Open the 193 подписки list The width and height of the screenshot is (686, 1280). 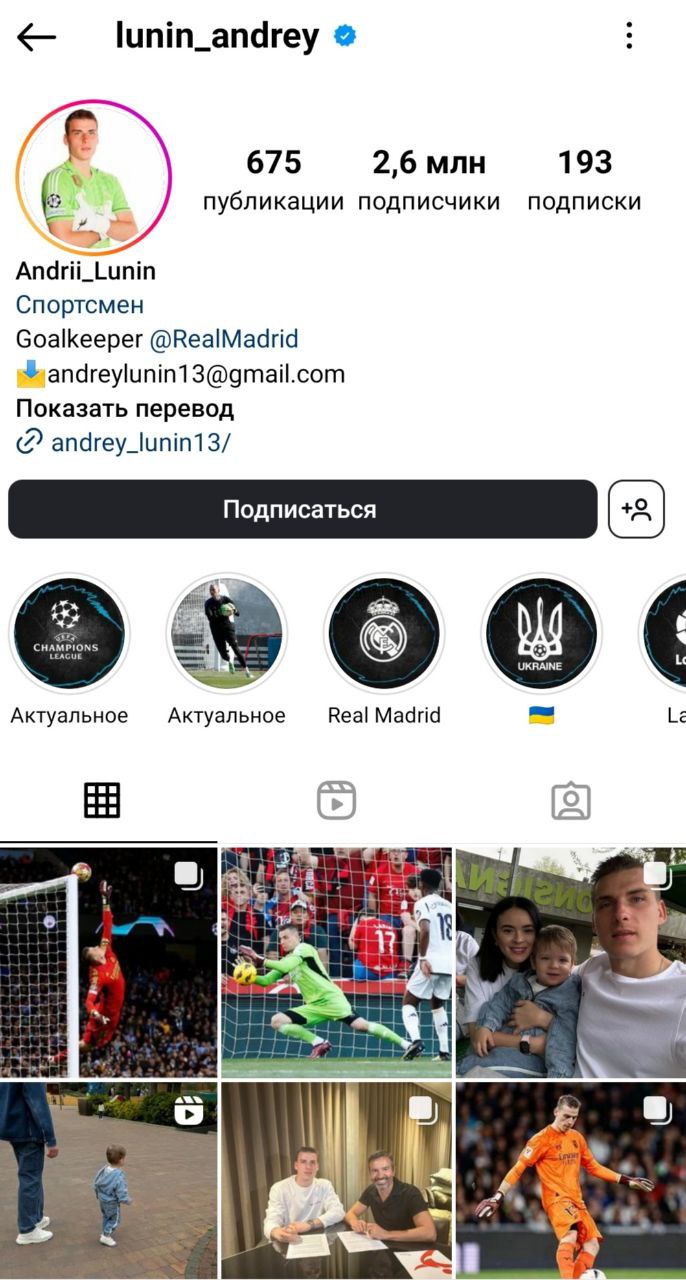pyautogui.click(x=584, y=180)
